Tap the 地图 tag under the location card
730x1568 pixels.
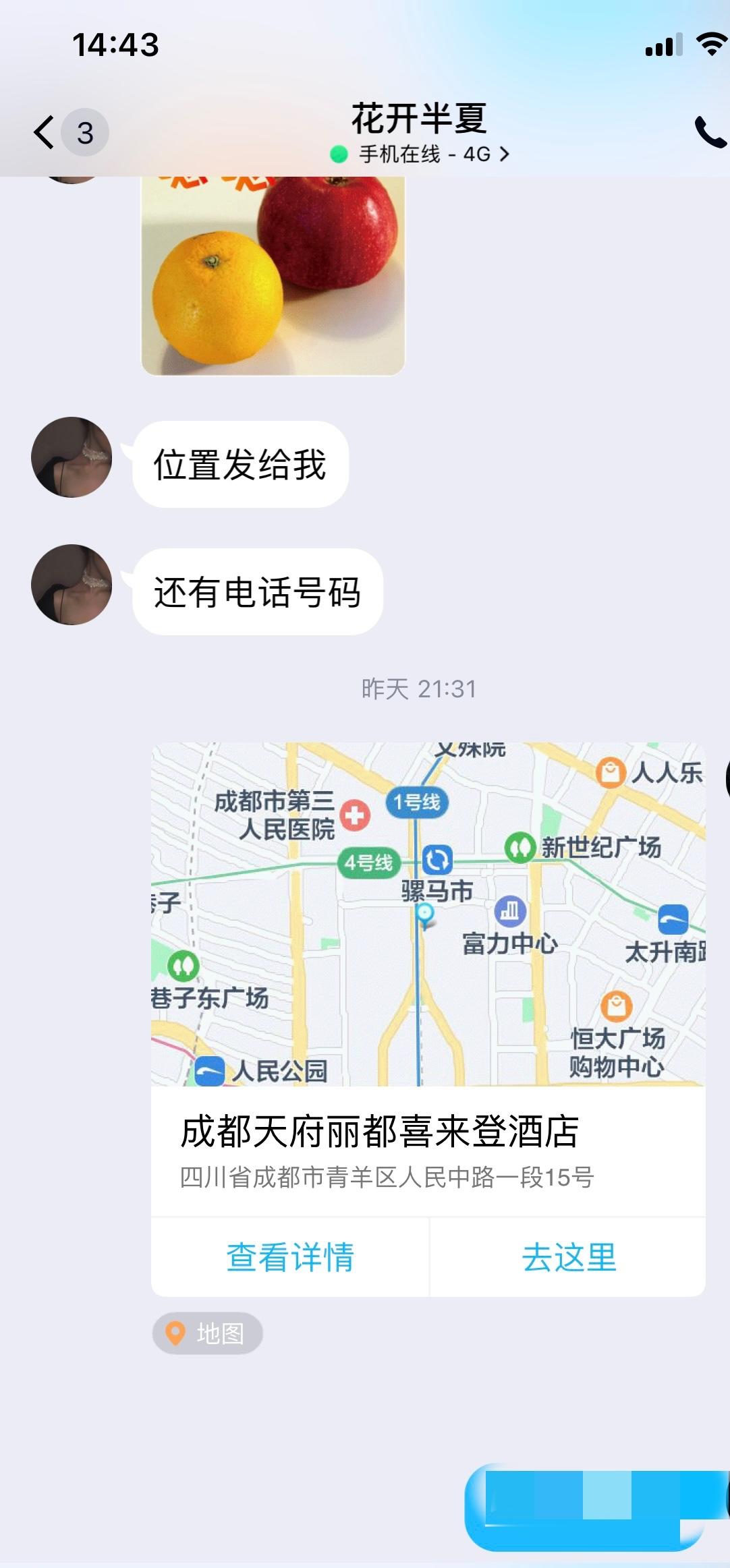click(207, 1333)
